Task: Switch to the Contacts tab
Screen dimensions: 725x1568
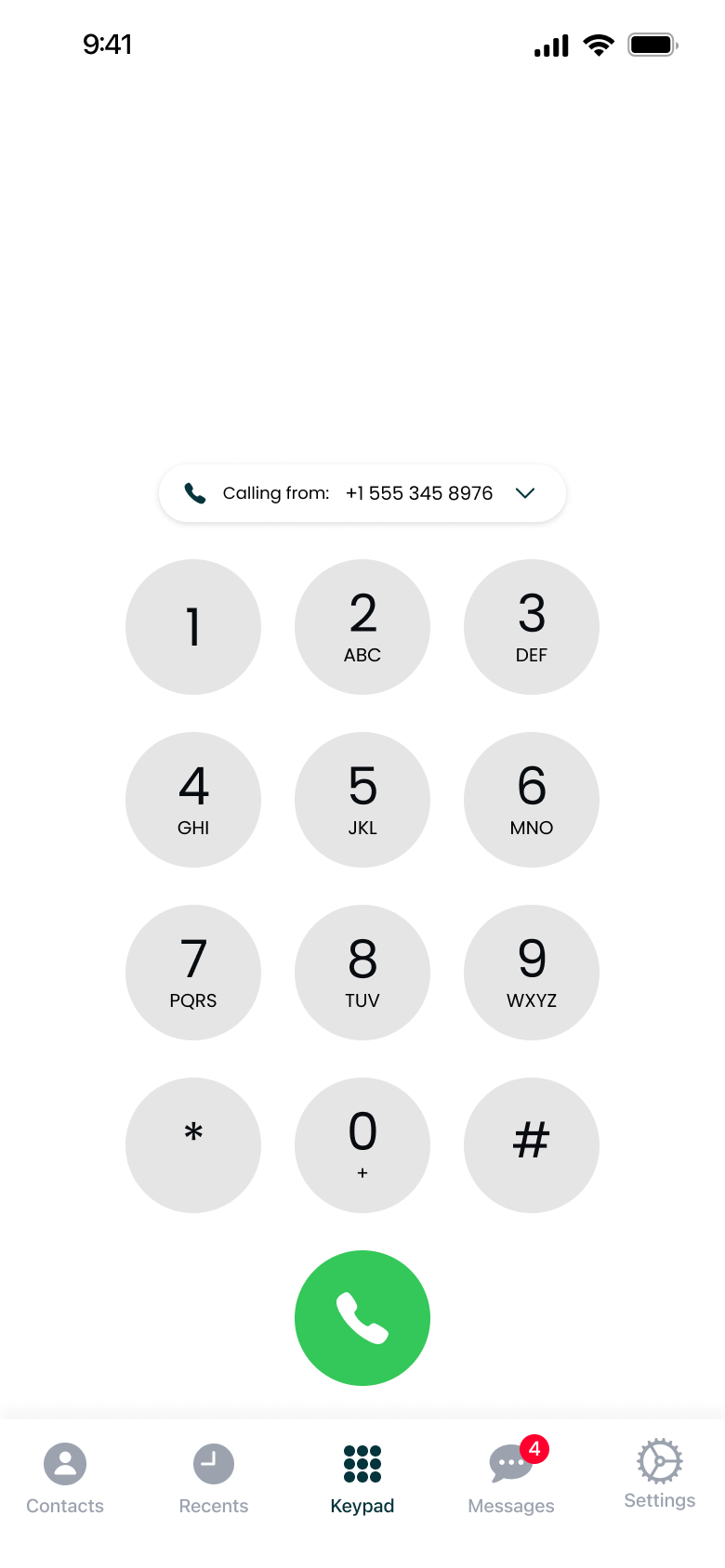Action: coord(65,1479)
